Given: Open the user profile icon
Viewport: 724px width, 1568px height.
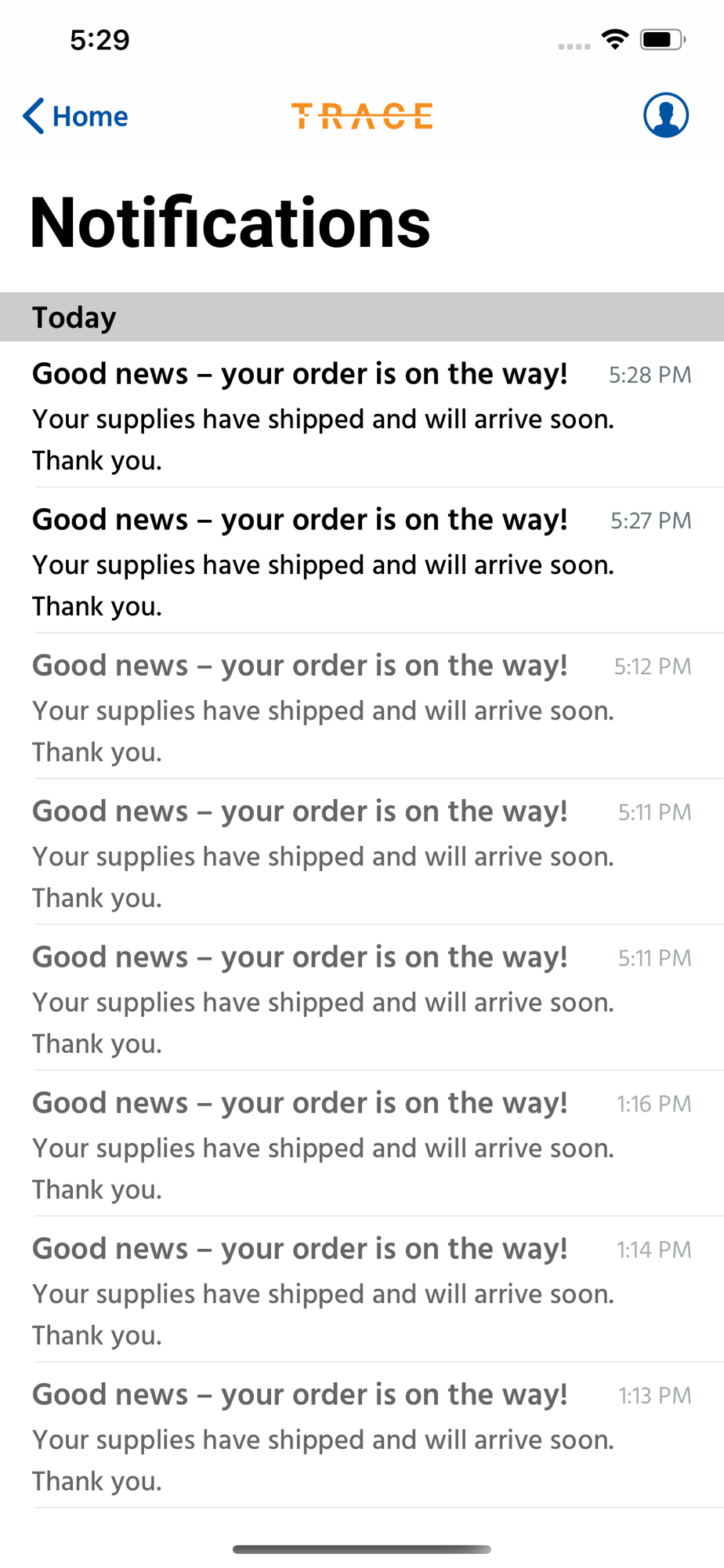Looking at the screenshot, I should point(666,115).
